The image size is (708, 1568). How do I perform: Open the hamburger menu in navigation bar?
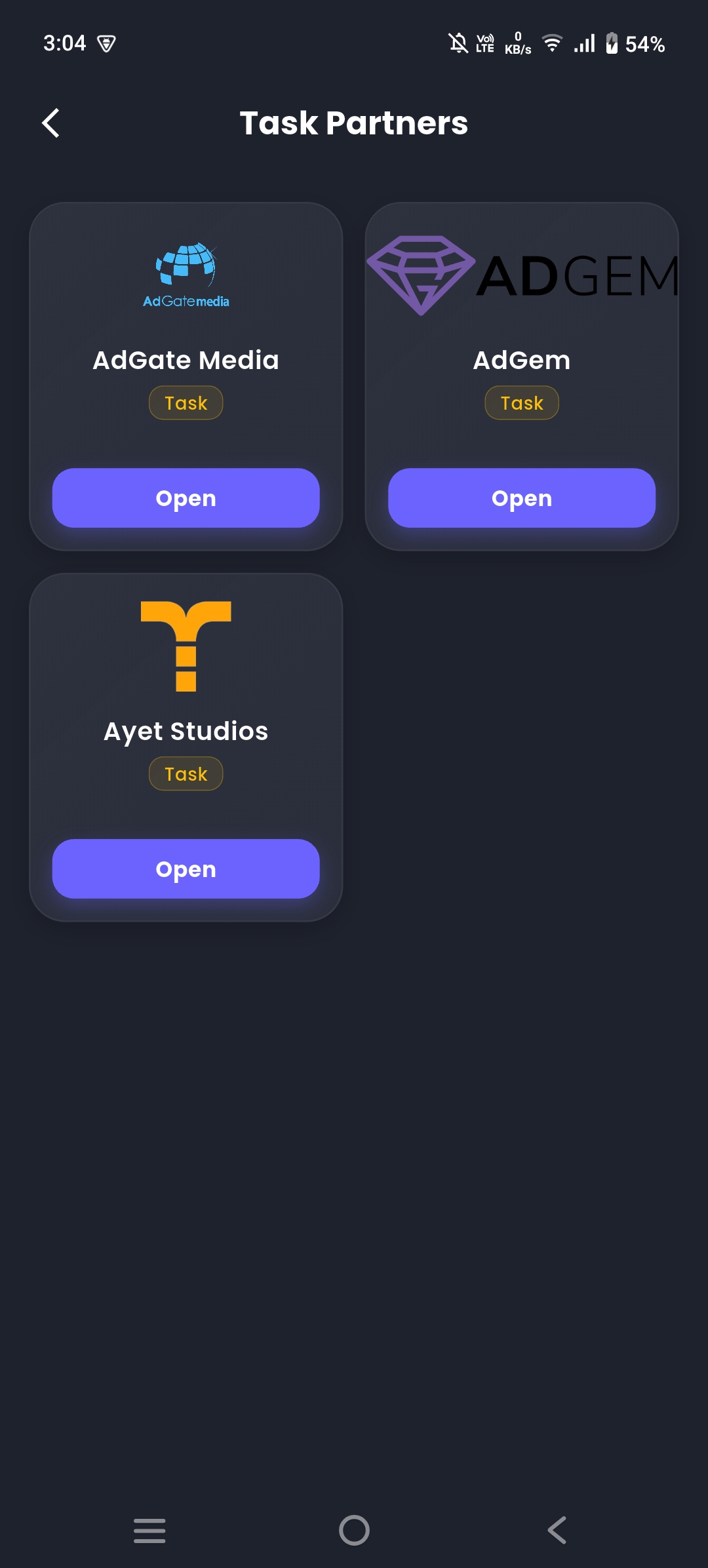click(x=149, y=1531)
